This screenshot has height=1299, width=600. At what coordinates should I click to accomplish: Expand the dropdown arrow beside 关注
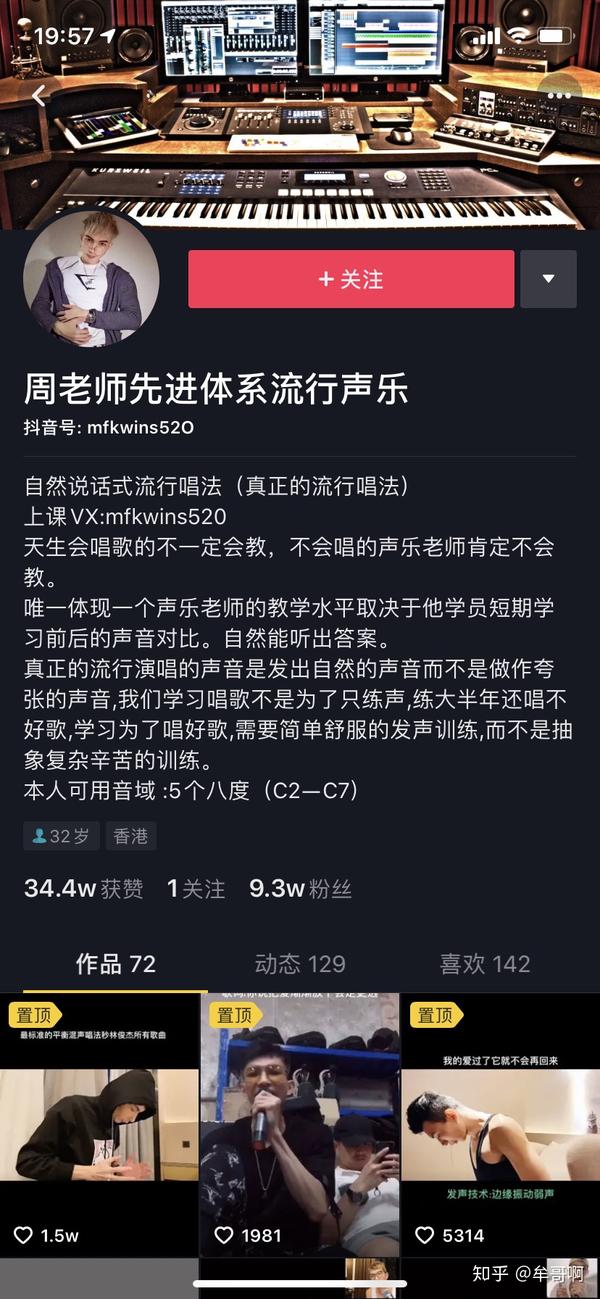point(548,279)
